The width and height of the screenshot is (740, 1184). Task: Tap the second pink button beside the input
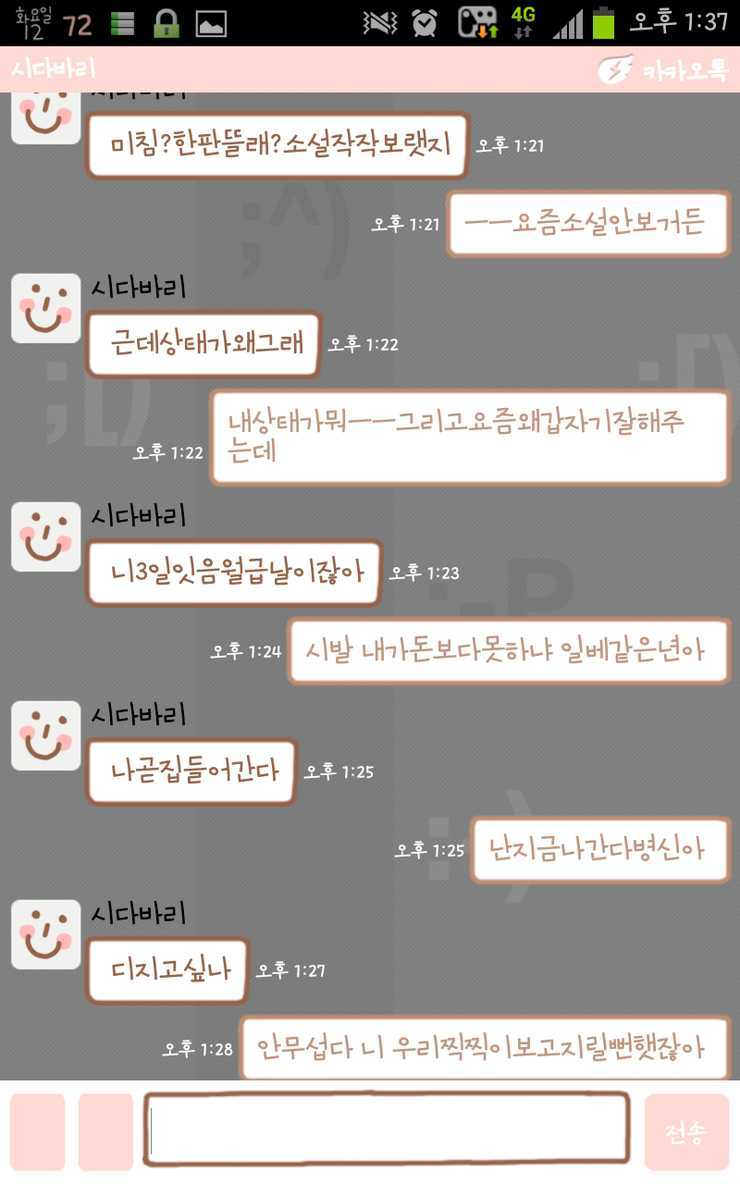pyautogui.click(x=106, y=1132)
